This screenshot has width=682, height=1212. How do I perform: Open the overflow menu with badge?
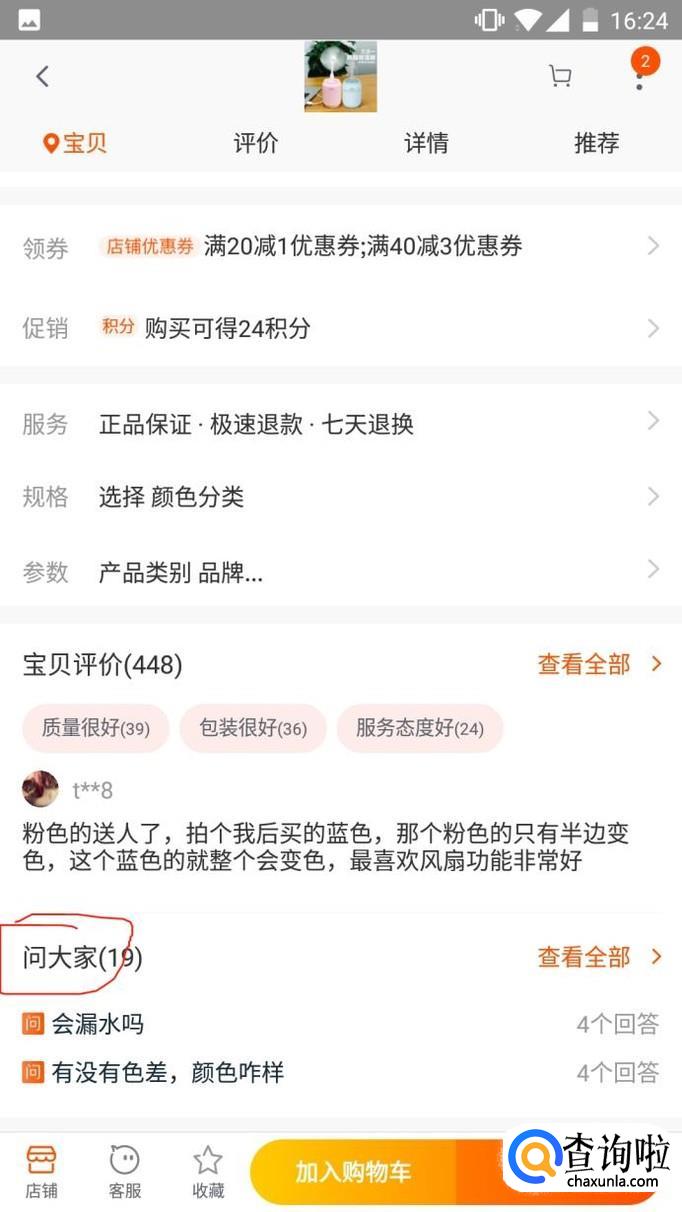point(640,76)
